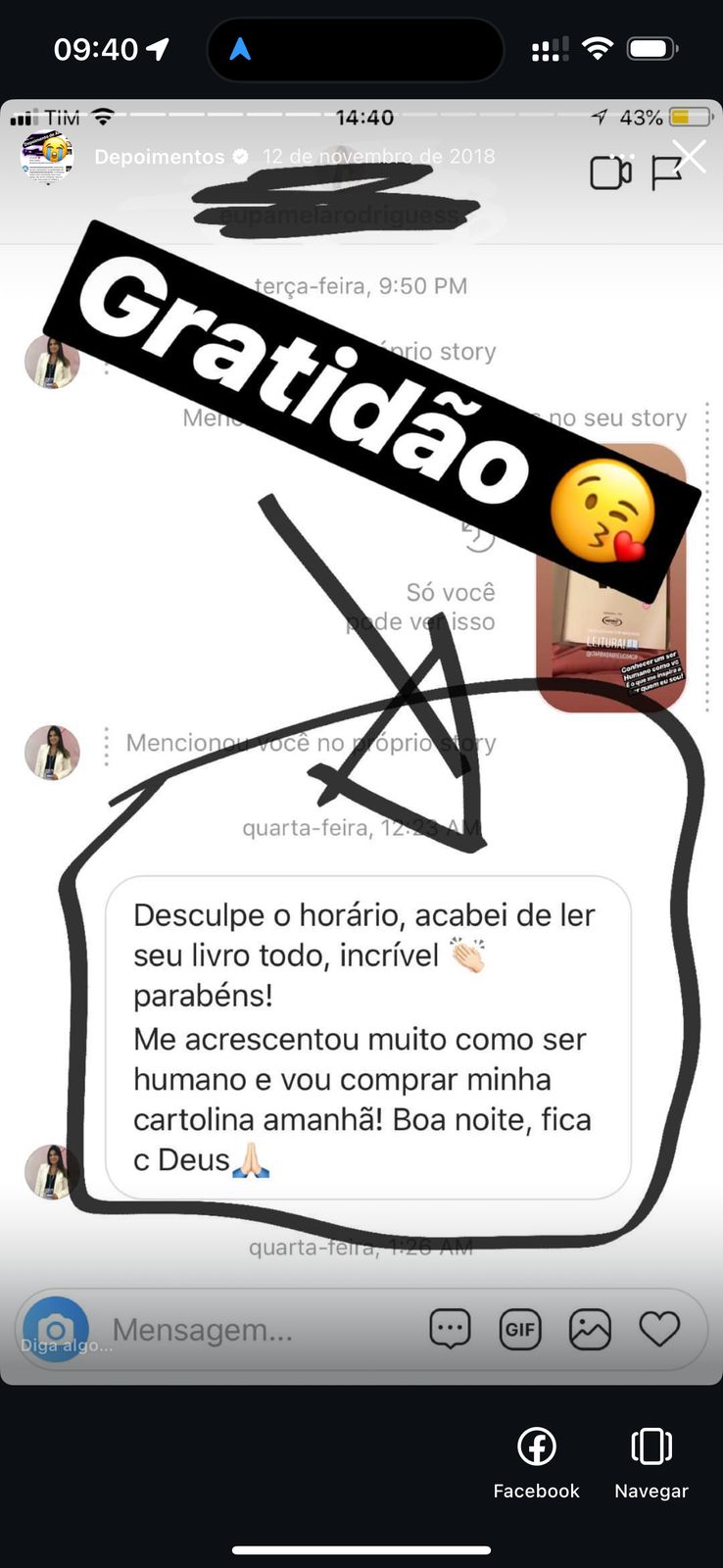Tap the Navegar button
Image resolution: width=723 pixels, height=1568 pixels.
[651, 1460]
